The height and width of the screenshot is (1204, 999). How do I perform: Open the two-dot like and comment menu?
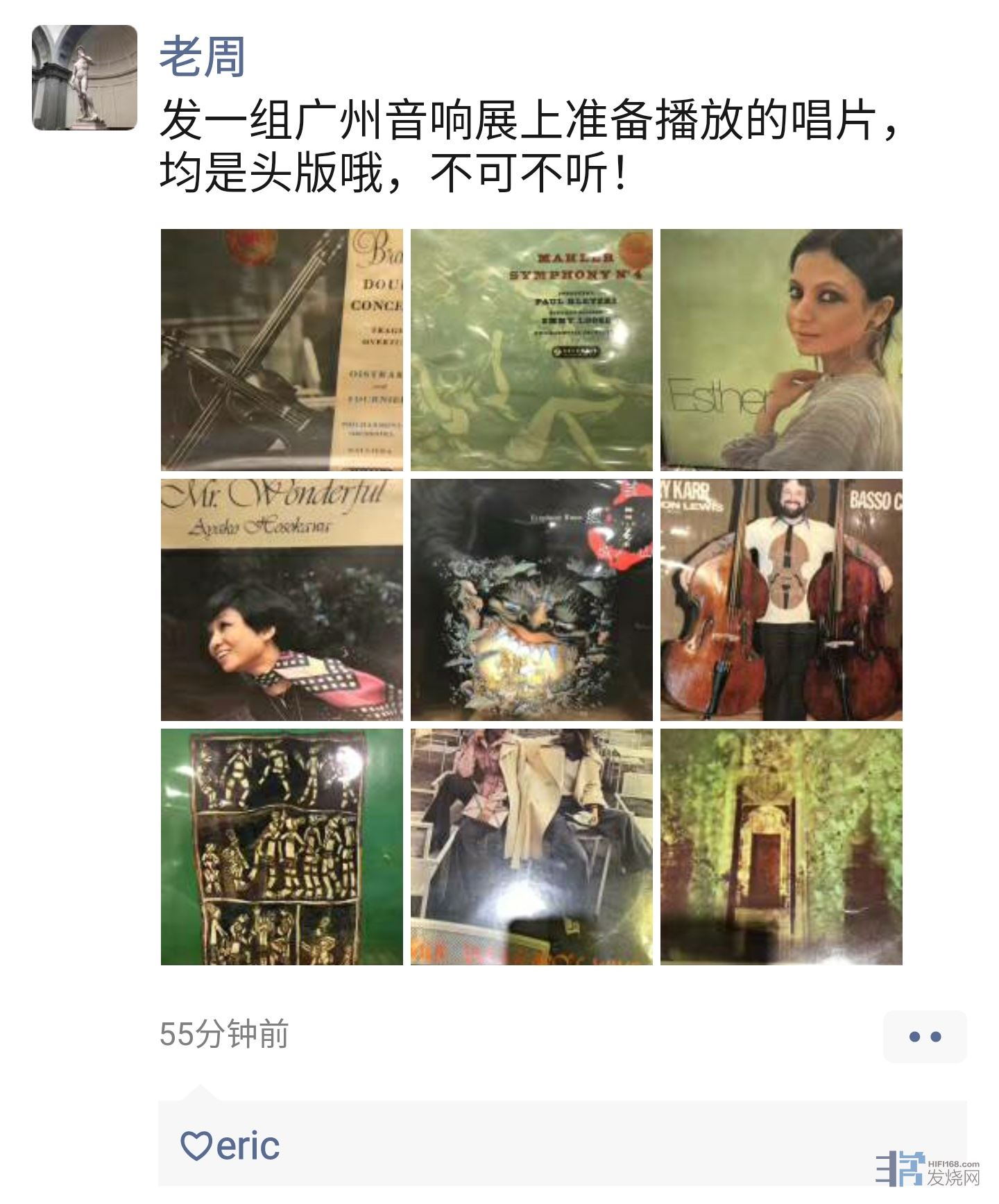pos(924,1037)
